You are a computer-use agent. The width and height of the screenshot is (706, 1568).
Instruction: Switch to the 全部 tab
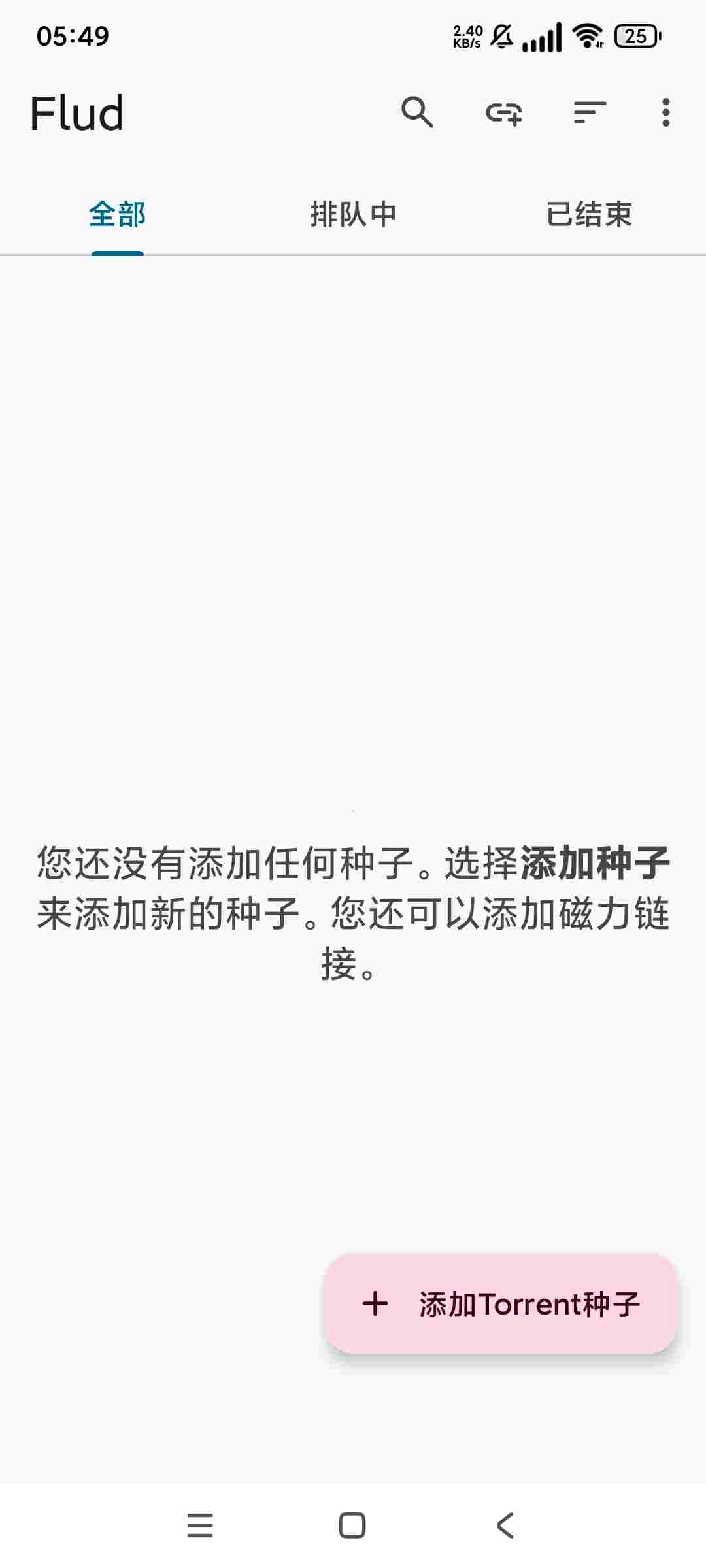118,214
